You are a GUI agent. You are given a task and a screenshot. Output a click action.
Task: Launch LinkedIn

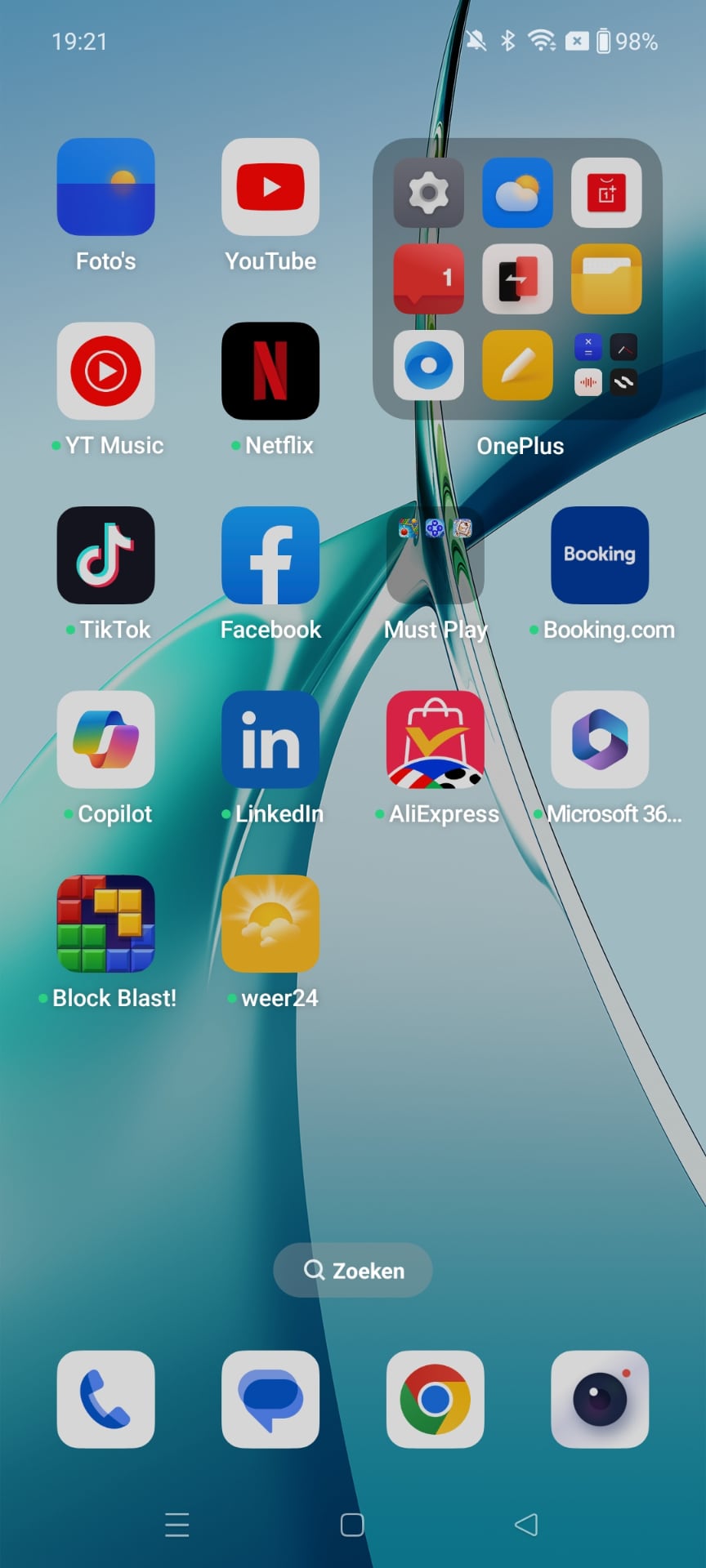tap(270, 740)
